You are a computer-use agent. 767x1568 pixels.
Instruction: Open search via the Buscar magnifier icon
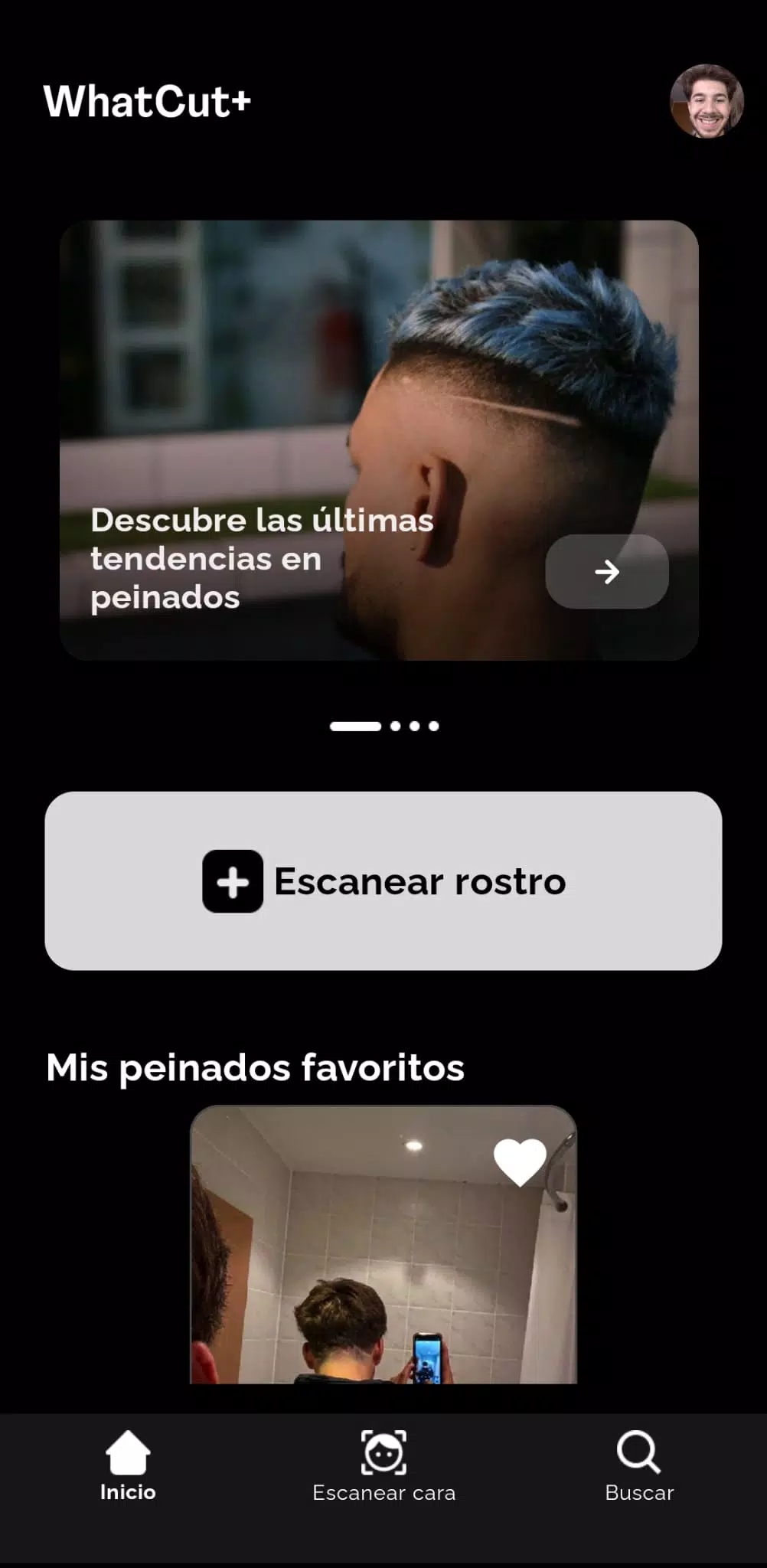click(638, 1449)
